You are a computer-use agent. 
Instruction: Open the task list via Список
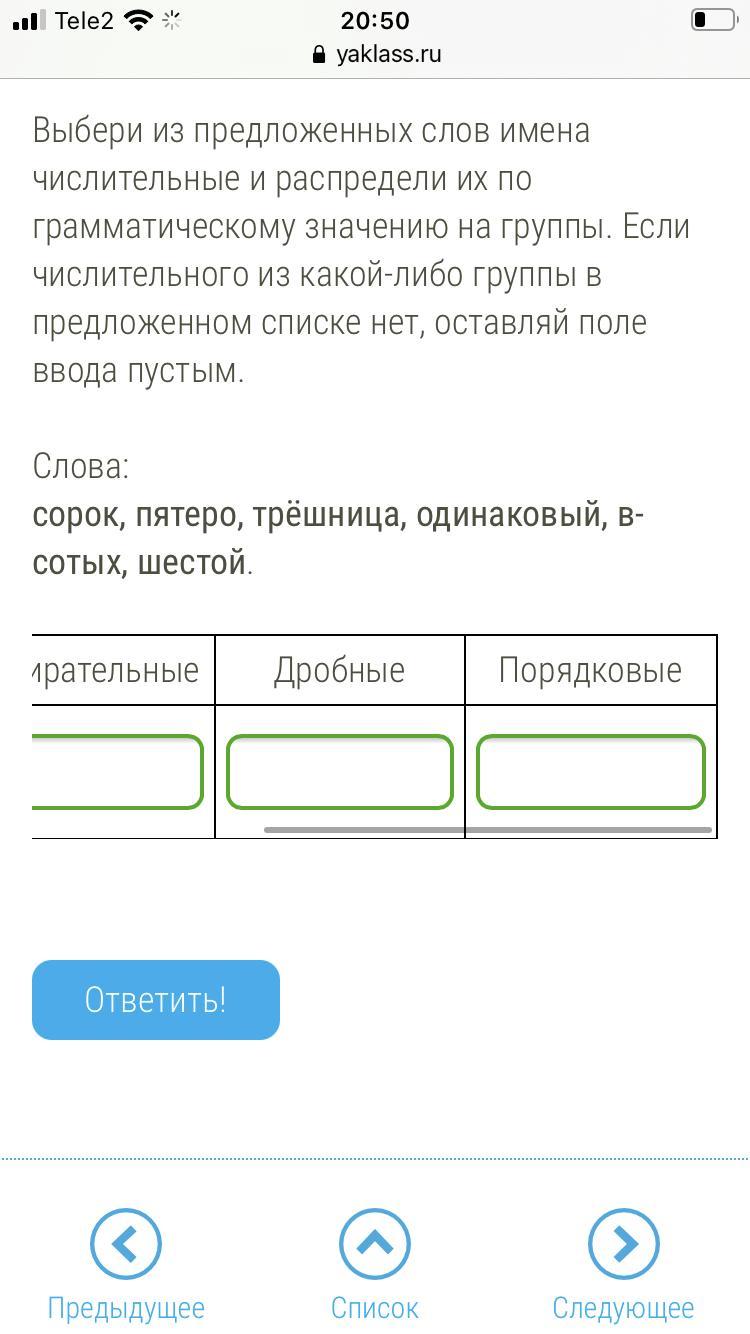(375, 1265)
